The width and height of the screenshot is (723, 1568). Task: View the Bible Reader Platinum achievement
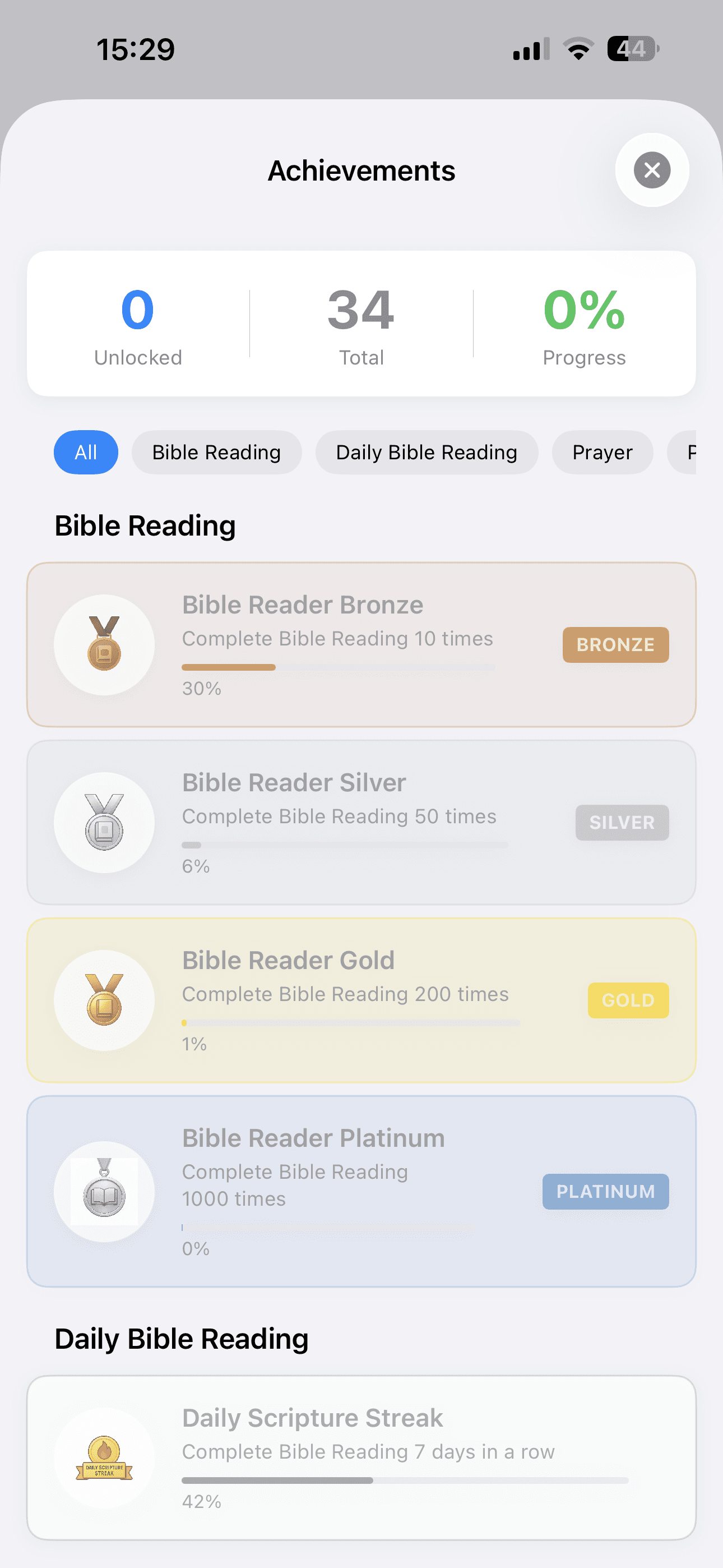click(x=361, y=1191)
